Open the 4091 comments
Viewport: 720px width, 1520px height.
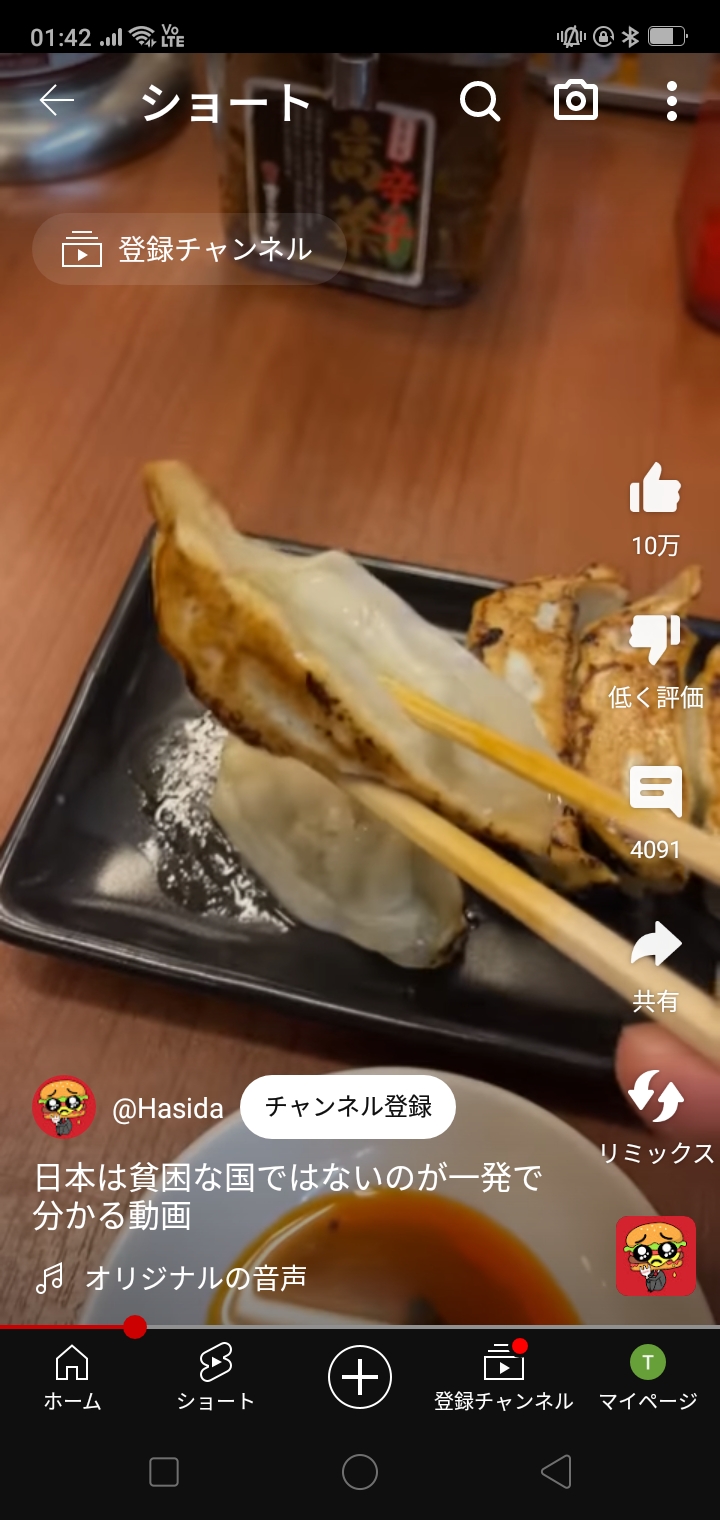tap(655, 793)
